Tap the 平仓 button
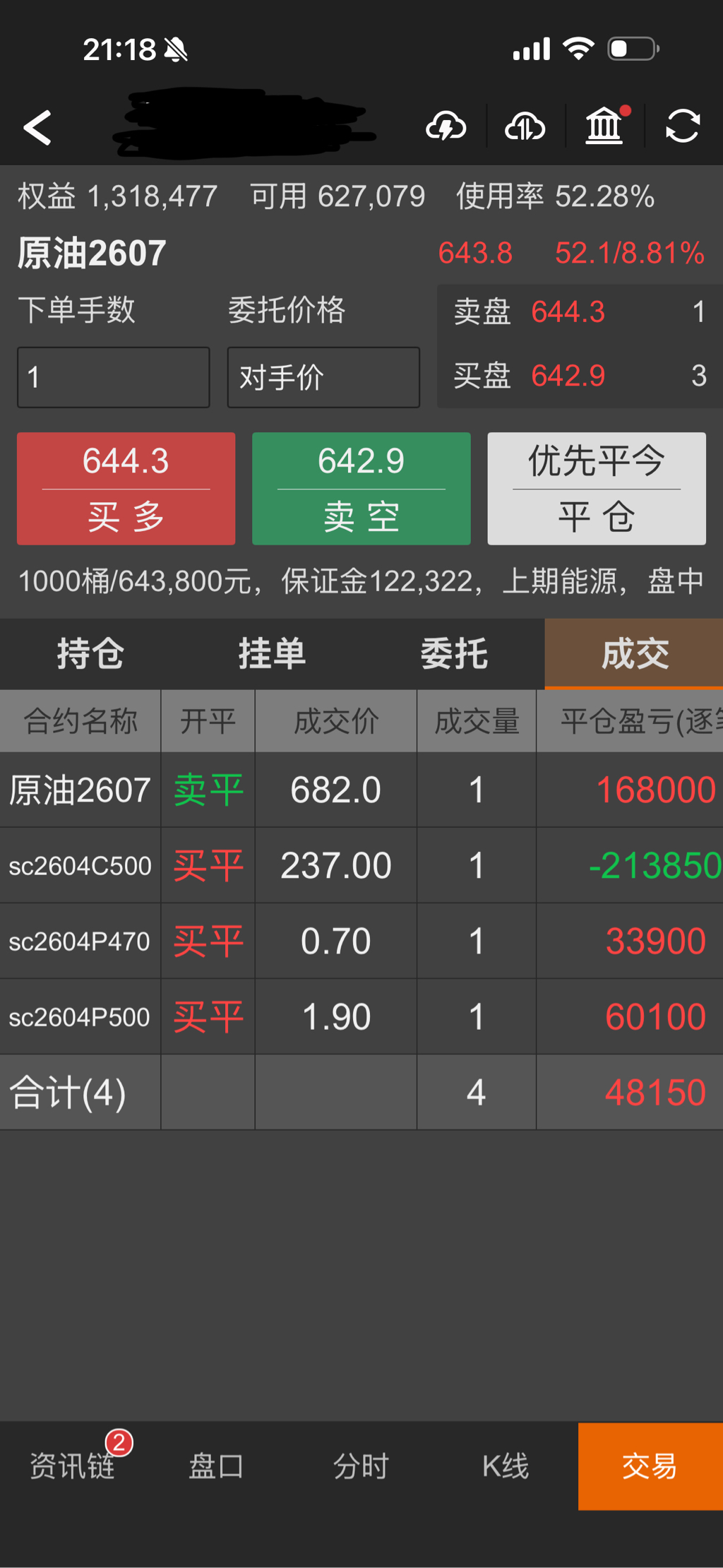Screen dimensions: 723x1568 click(x=596, y=489)
